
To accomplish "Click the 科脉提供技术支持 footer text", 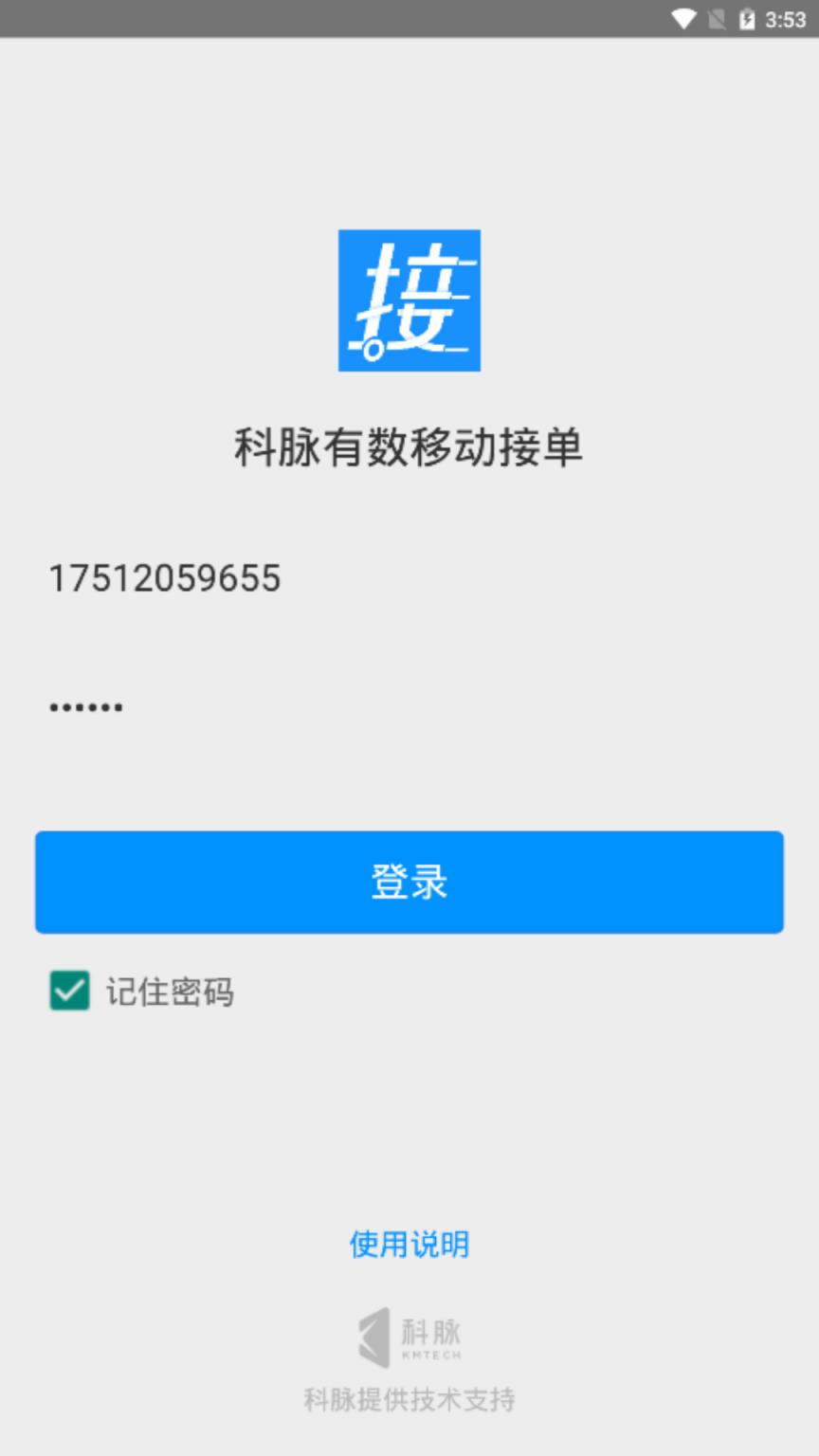I will [x=409, y=1398].
